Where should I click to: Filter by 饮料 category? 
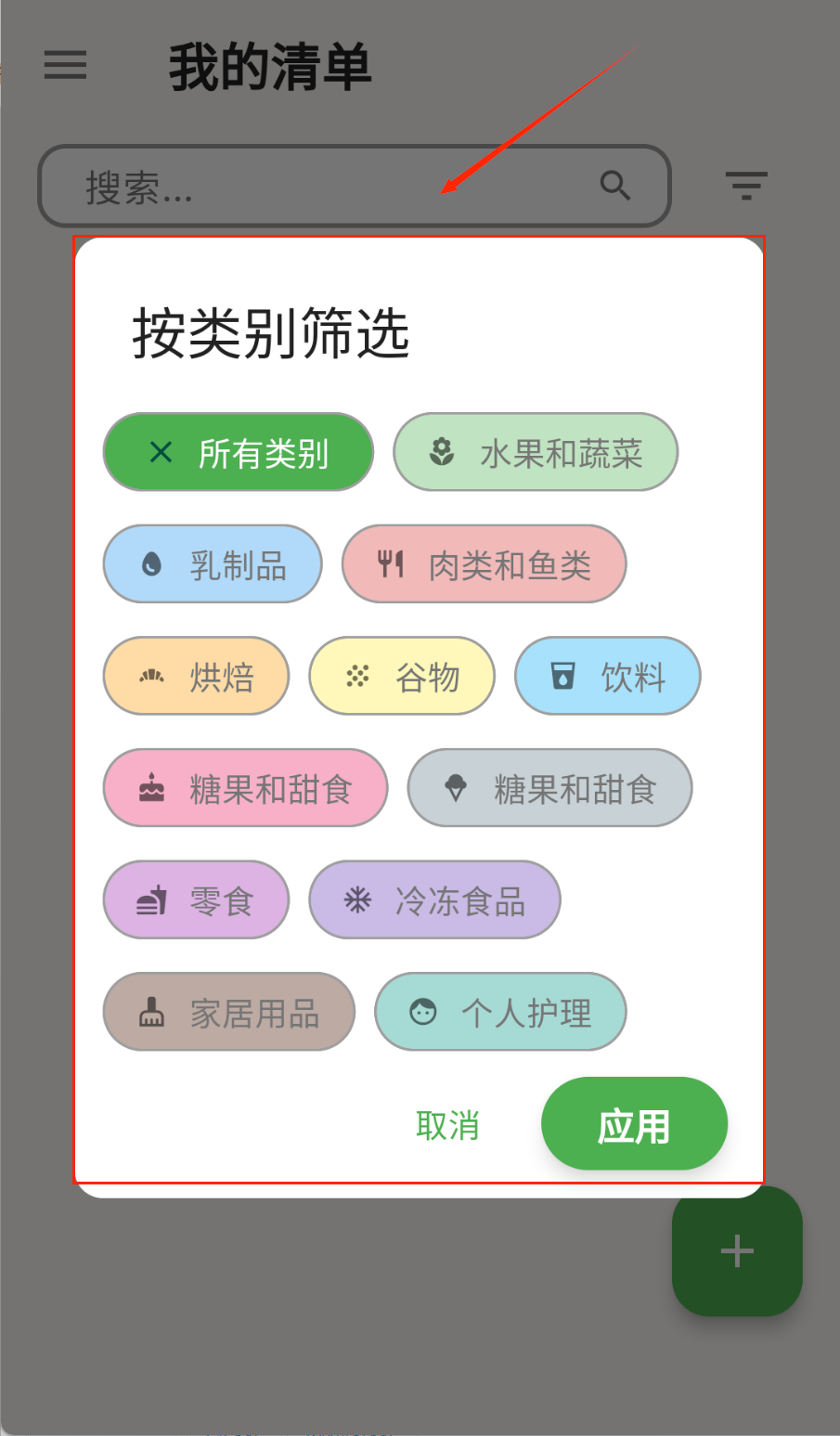[608, 677]
